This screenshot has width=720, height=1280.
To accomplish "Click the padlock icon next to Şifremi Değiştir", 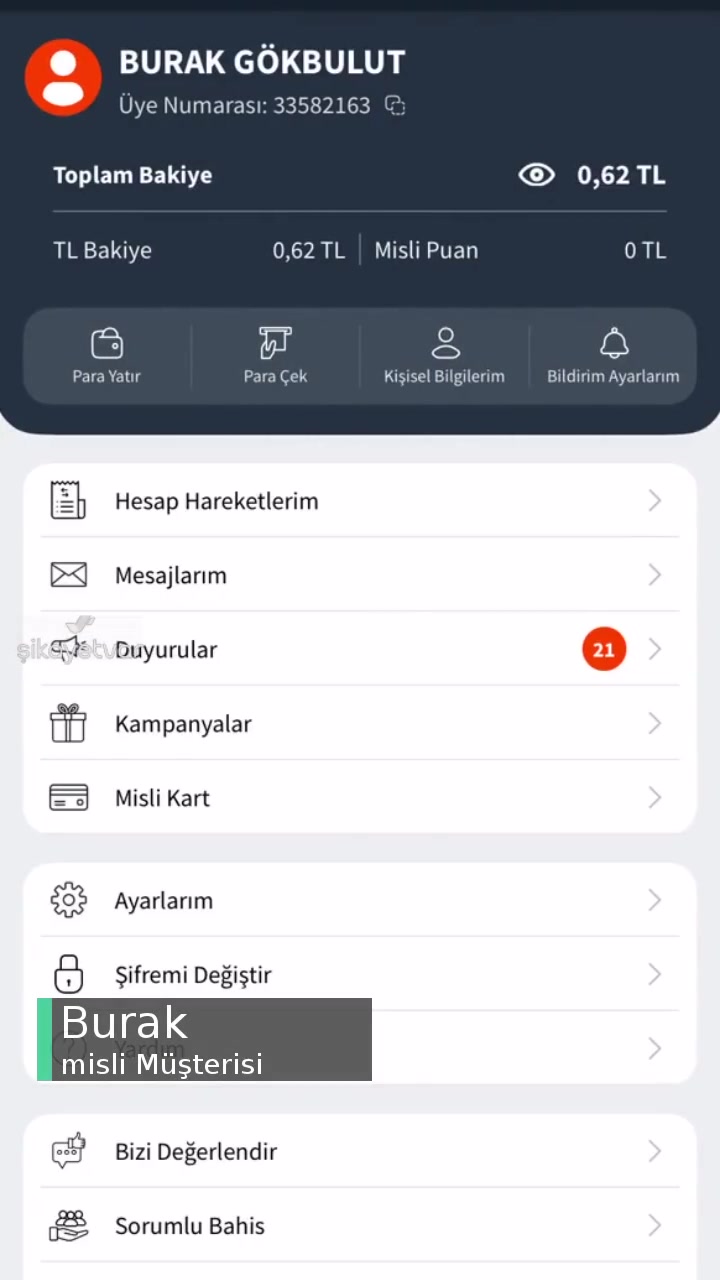I will [x=68, y=973].
